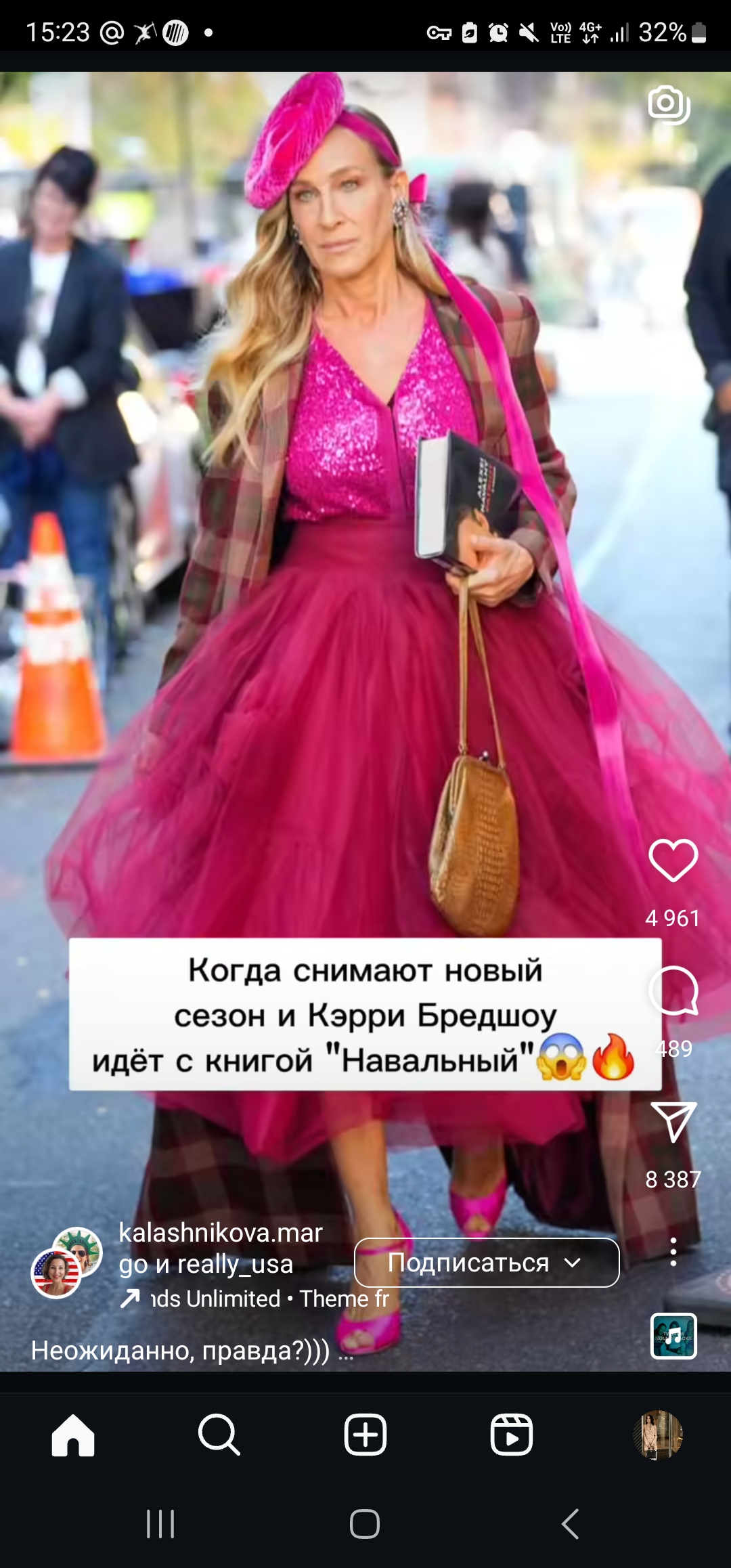This screenshot has width=731, height=1568.
Task: Go to the Home feed tab
Action: 73,1435
